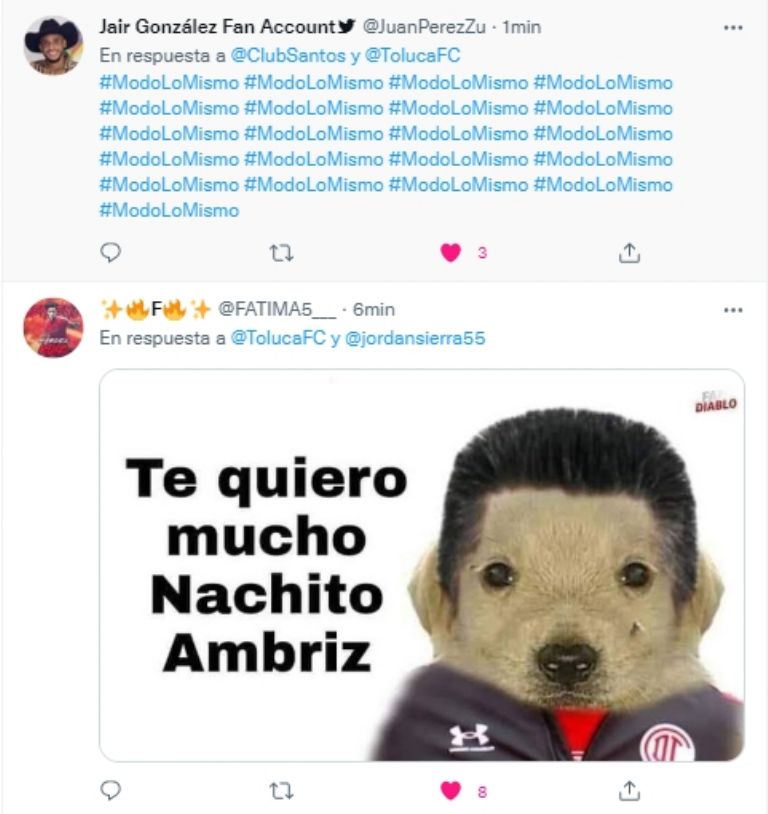Retweet Jair González Fan Account's tweet
The height and width of the screenshot is (814, 768).
point(282,253)
